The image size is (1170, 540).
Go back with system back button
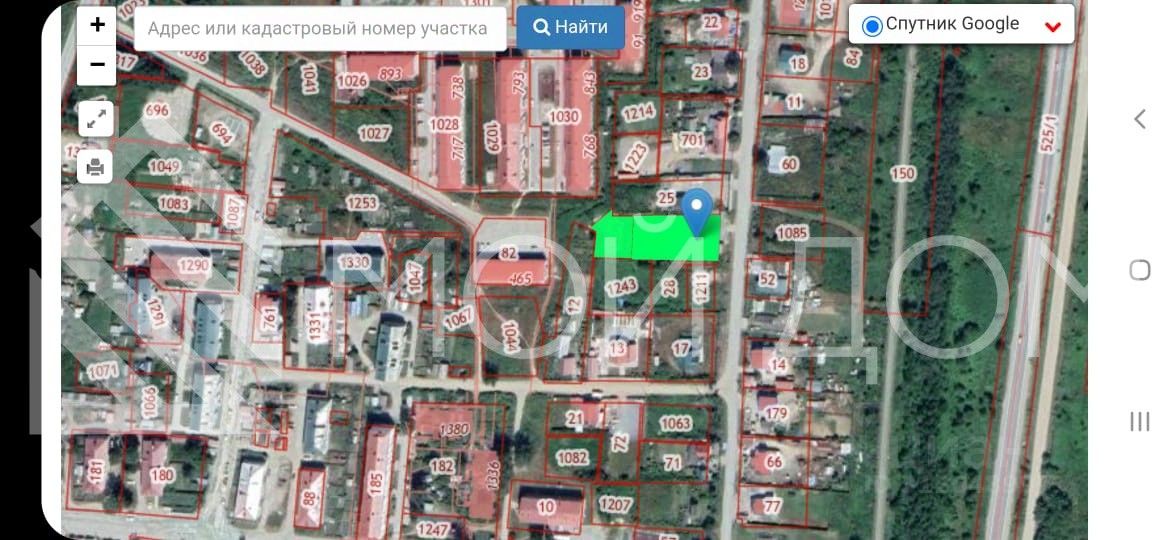point(1139,119)
